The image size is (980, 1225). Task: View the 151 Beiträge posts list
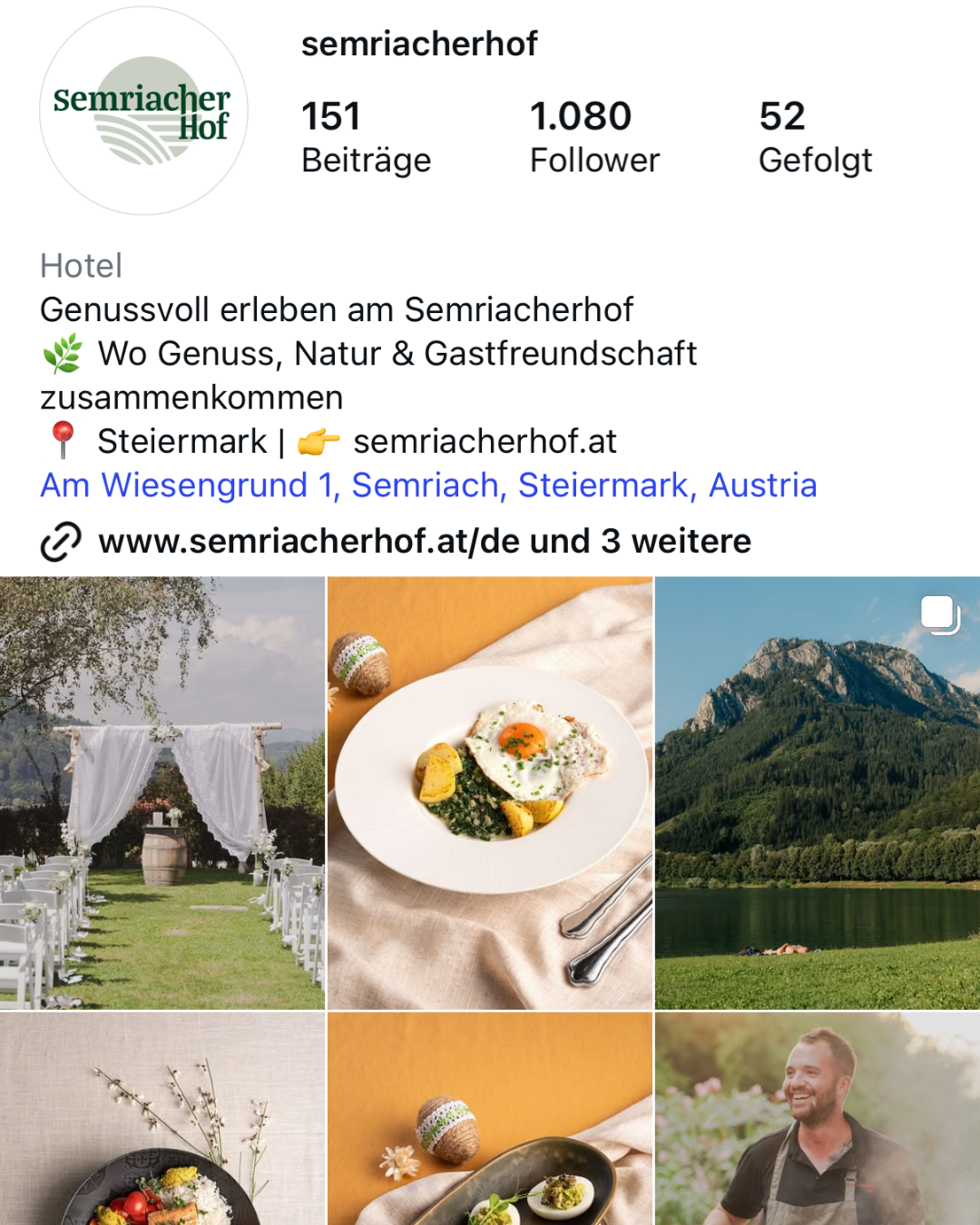point(366,137)
